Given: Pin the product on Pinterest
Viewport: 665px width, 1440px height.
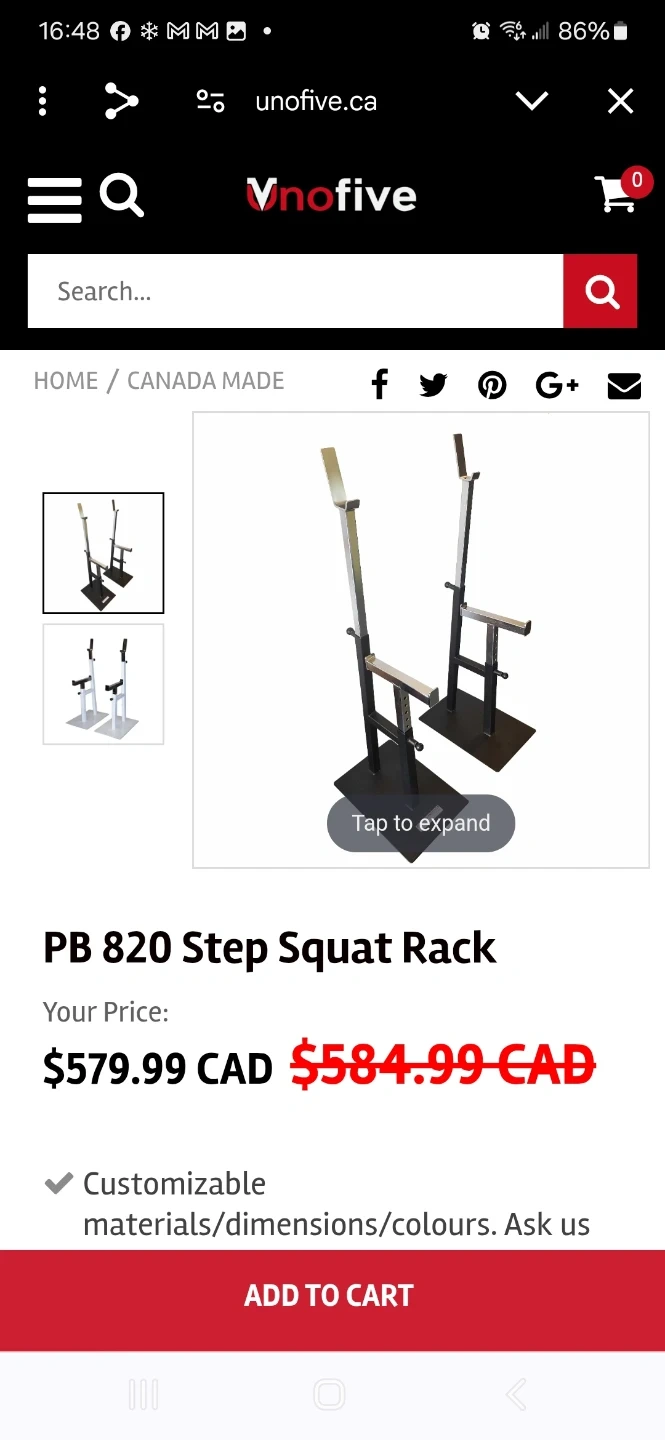Looking at the screenshot, I should point(492,385).
